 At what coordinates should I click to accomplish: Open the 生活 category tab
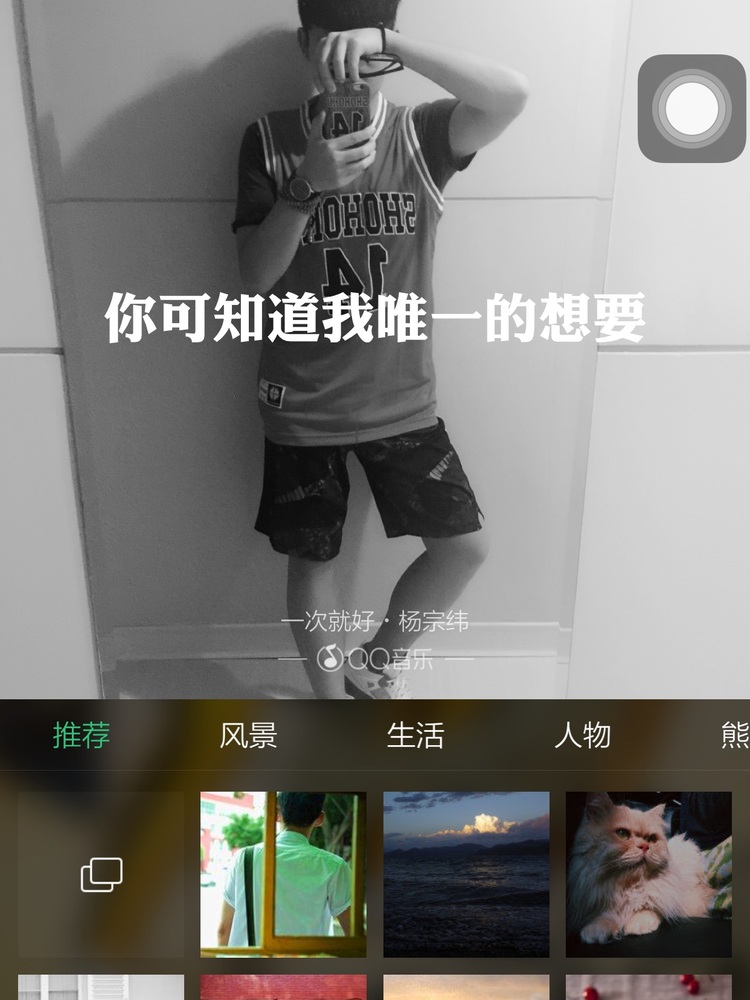(415, 736)
